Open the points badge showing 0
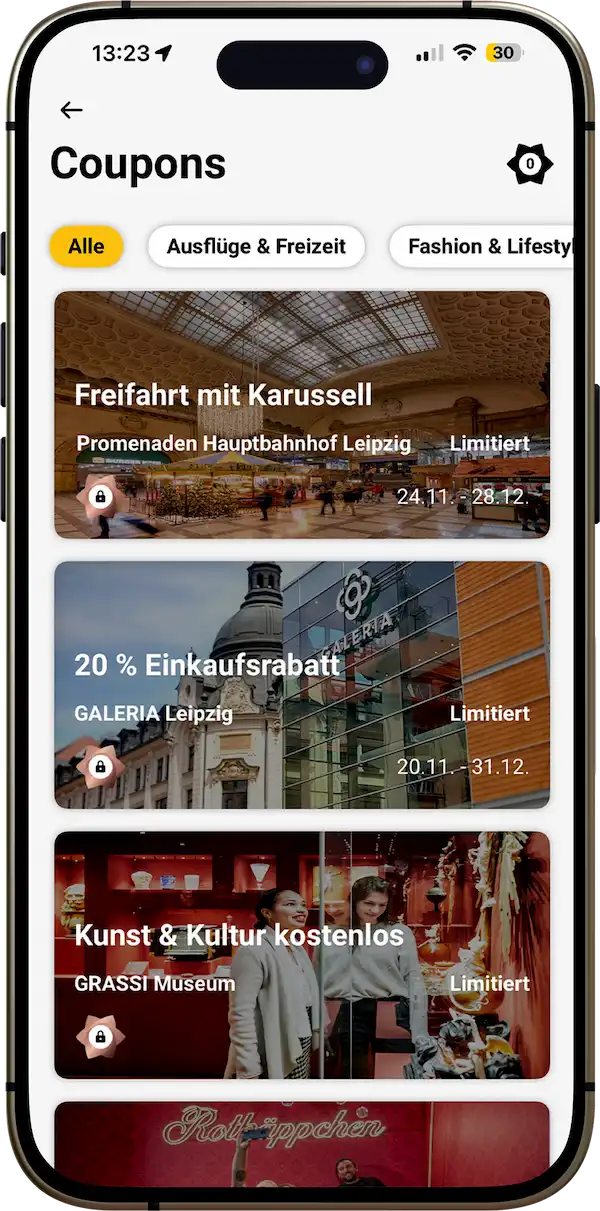 click(530, 164)
